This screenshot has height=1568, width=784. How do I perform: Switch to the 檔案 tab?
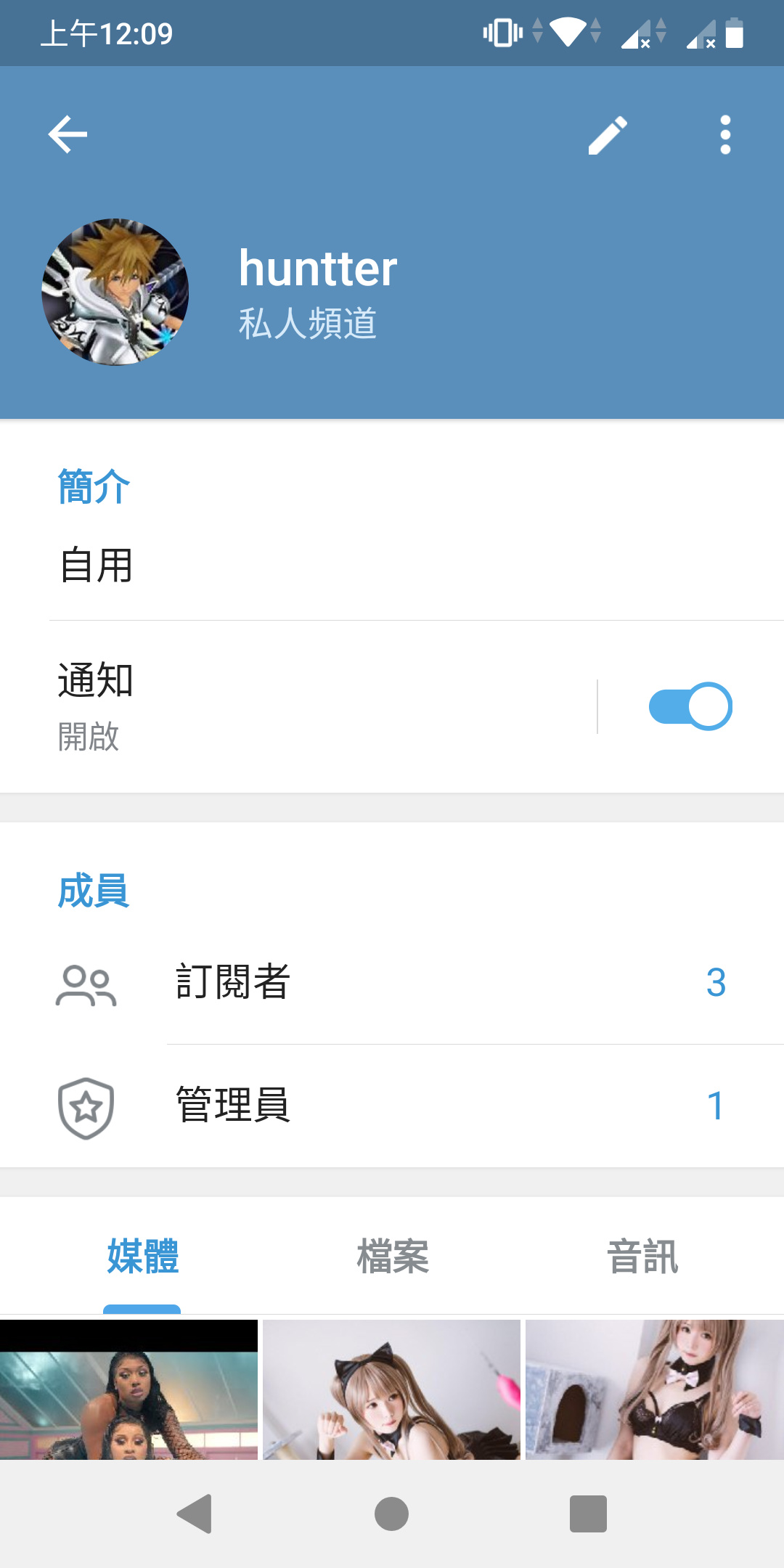click(x=393, y=1257)
